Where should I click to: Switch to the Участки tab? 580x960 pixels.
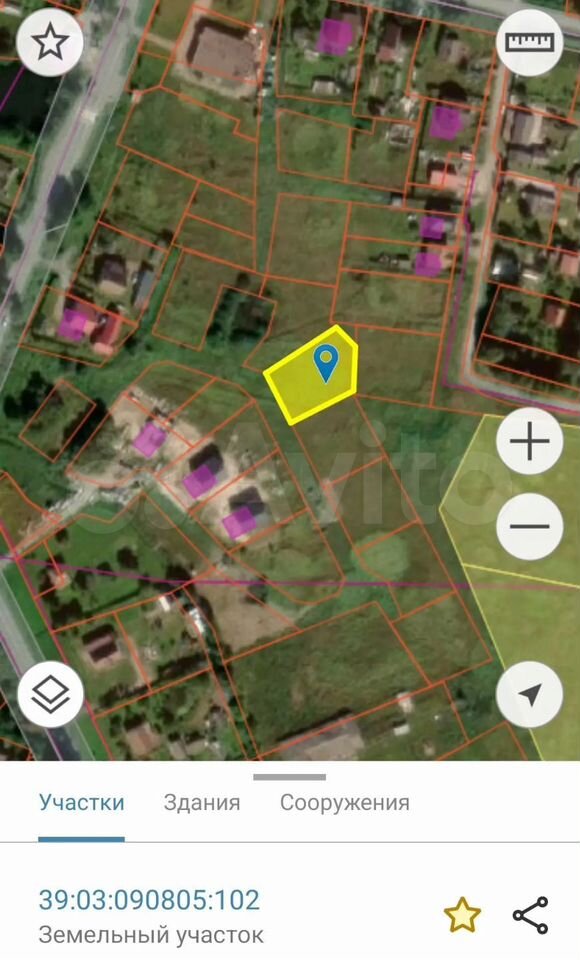click(81, 803)
